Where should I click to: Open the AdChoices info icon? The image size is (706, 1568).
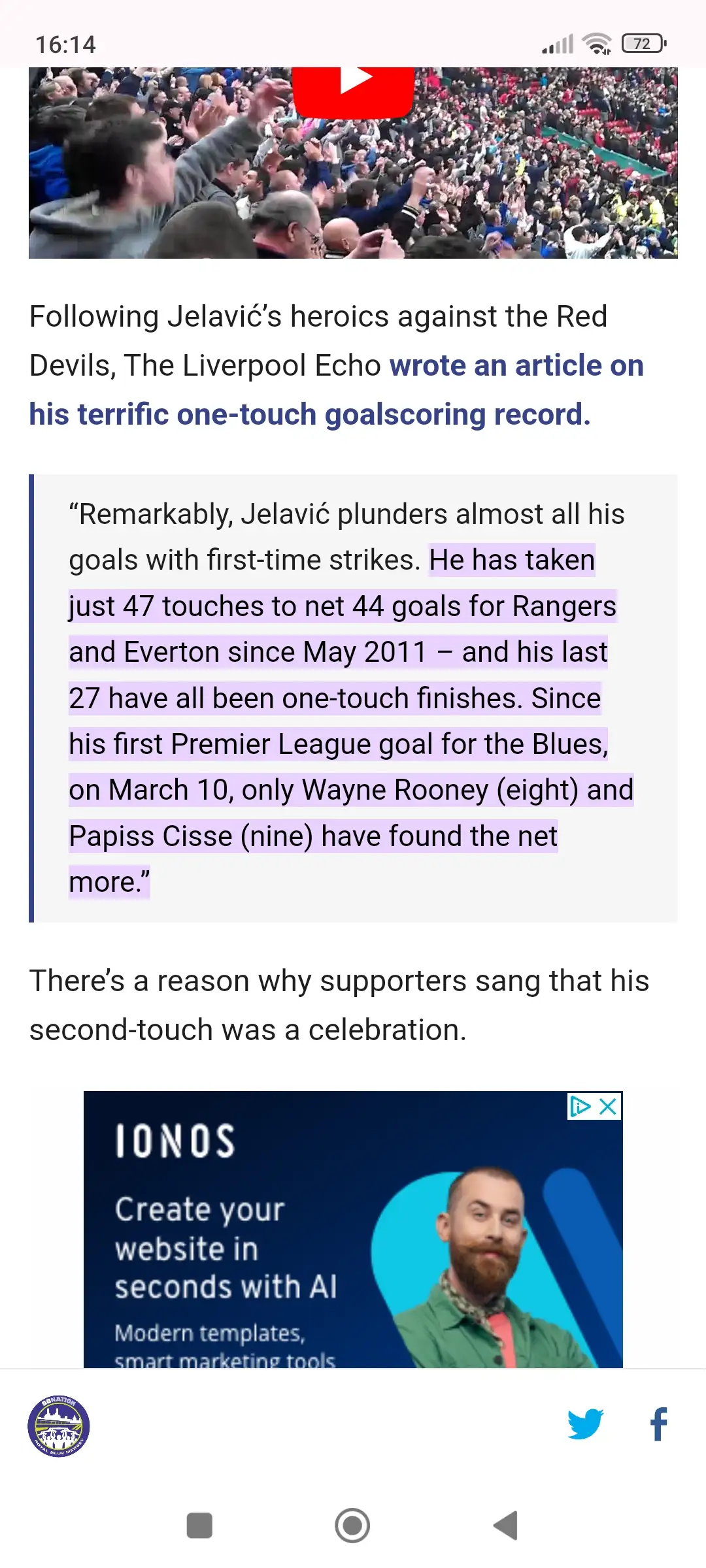(x=580, y=1106)
